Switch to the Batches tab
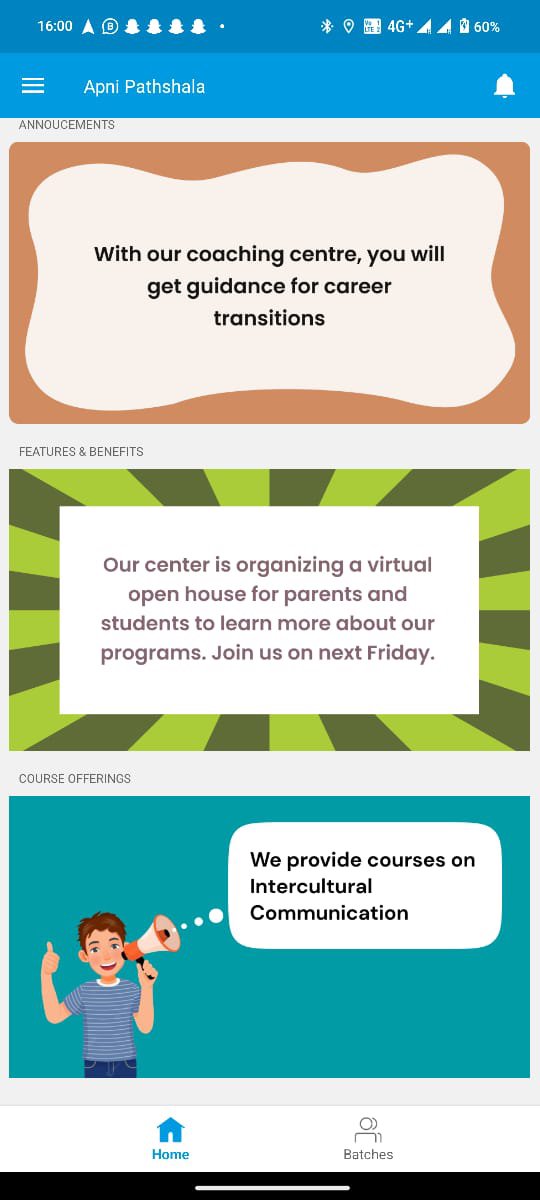The height and width of the screenshot is (1200, 540). [x=368, y=1139]
